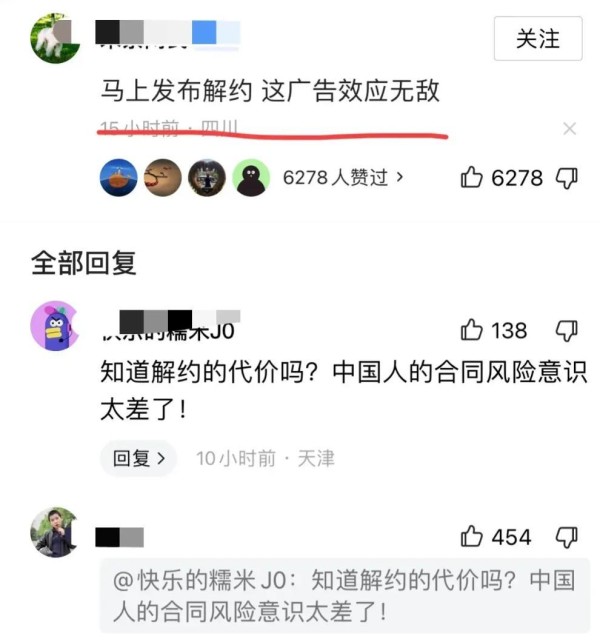
Task: Open the top commenter's profile avatar
Action: pos(55,39)
